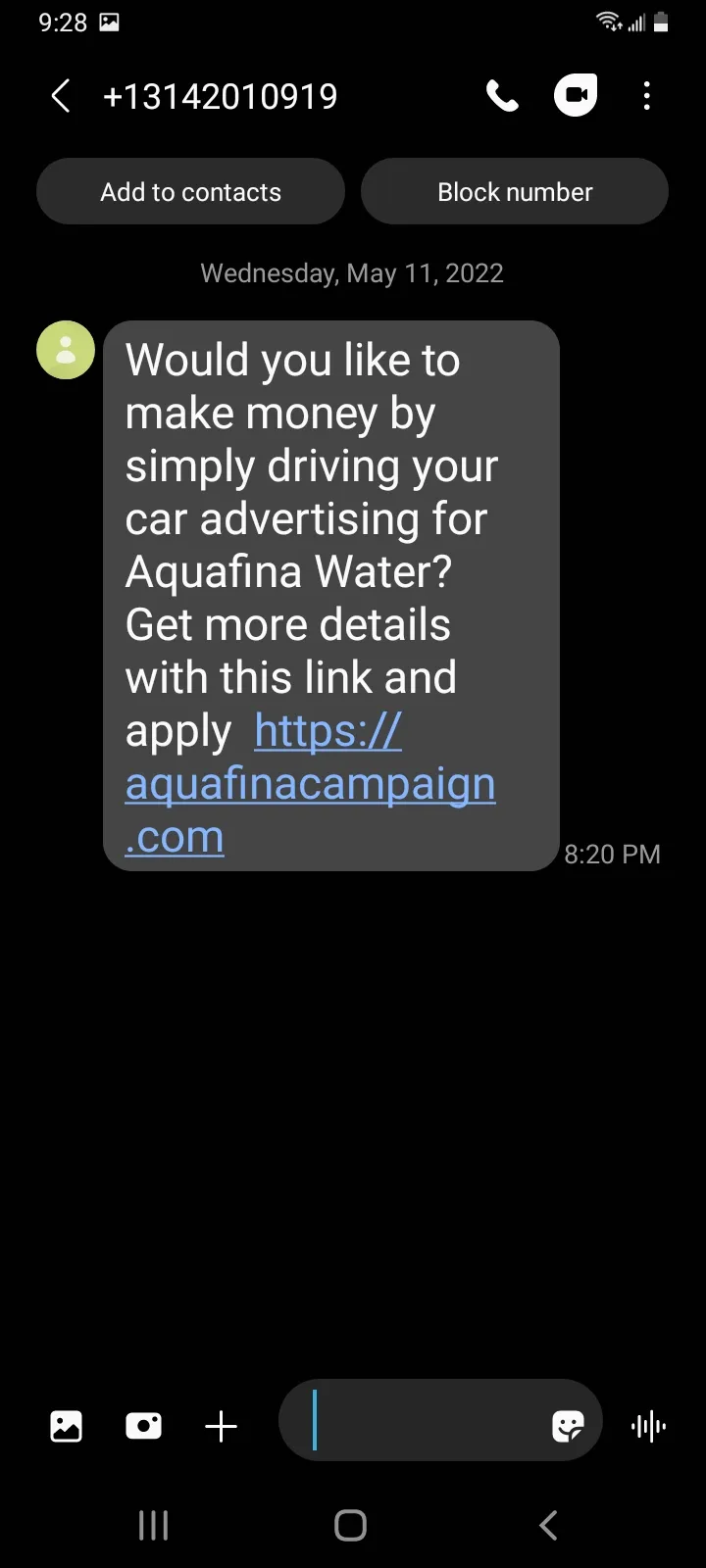706x1568 pixels.
Task: Call +13142010919 with the phone icon
Action: coord(503,96)
